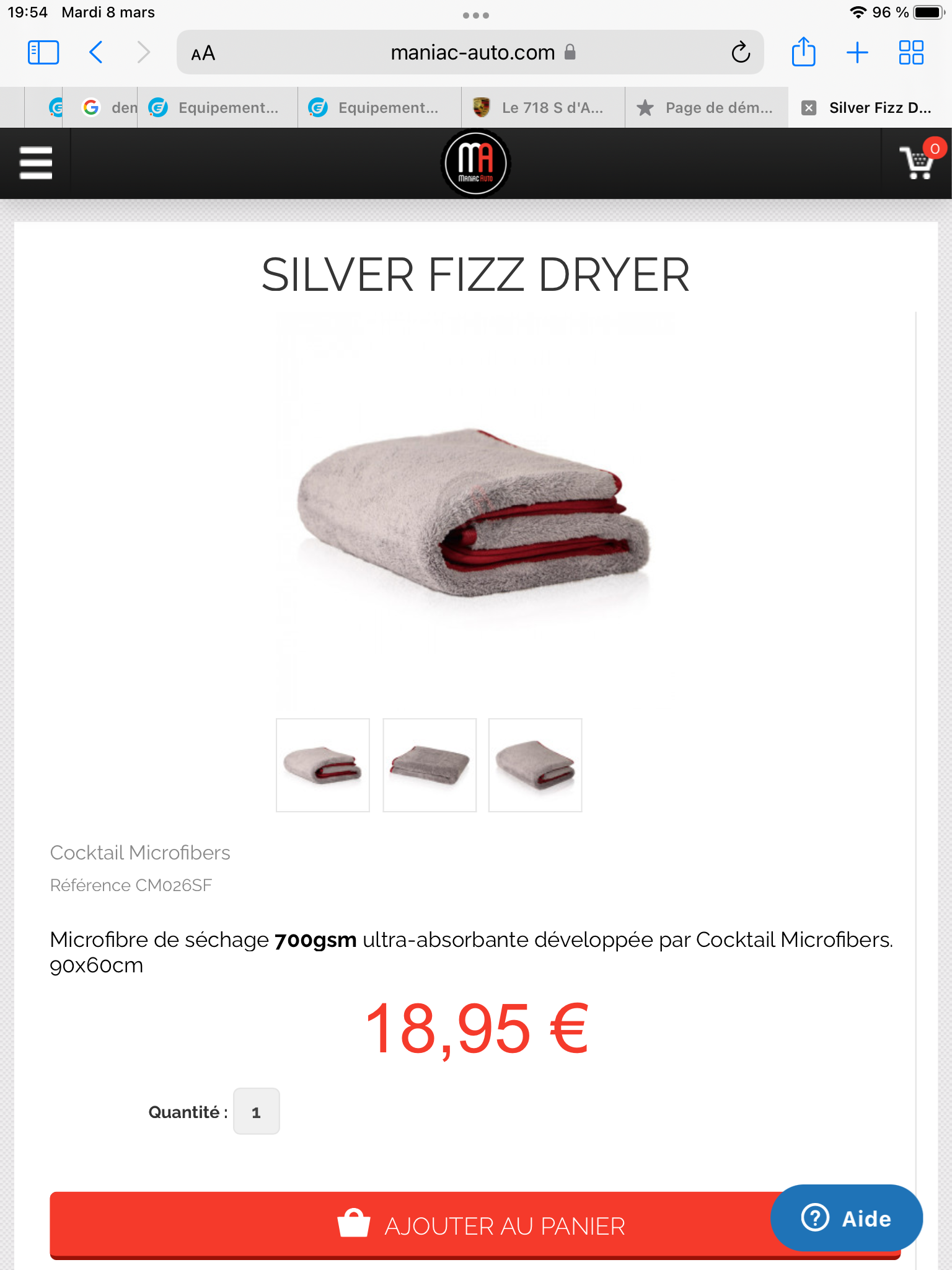Viewport: 952px width, 1270px height.
Task: Switch to the Page de dém... tab
Action: pos(707,108)
